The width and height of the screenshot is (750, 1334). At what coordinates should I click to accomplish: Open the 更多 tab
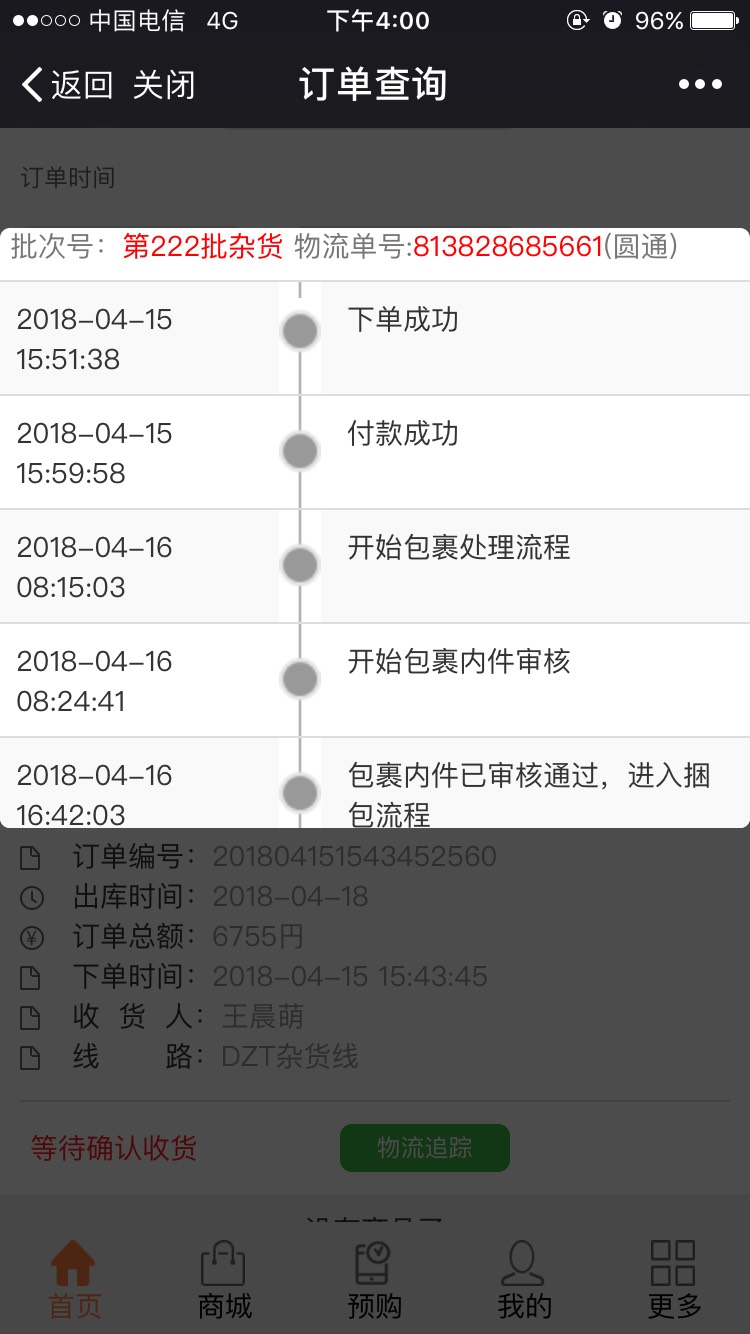coord(675,1280)
